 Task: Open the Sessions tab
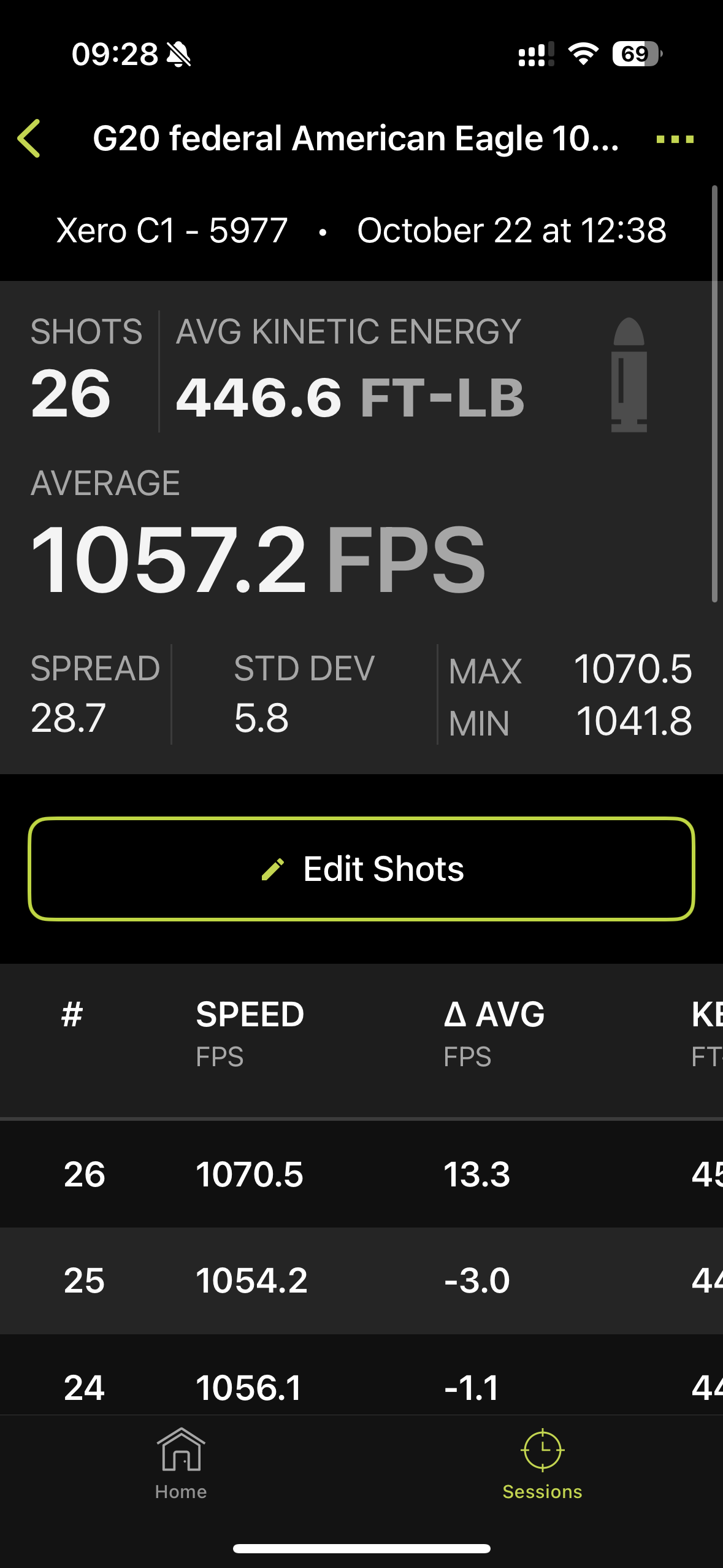click(542, 1464)
